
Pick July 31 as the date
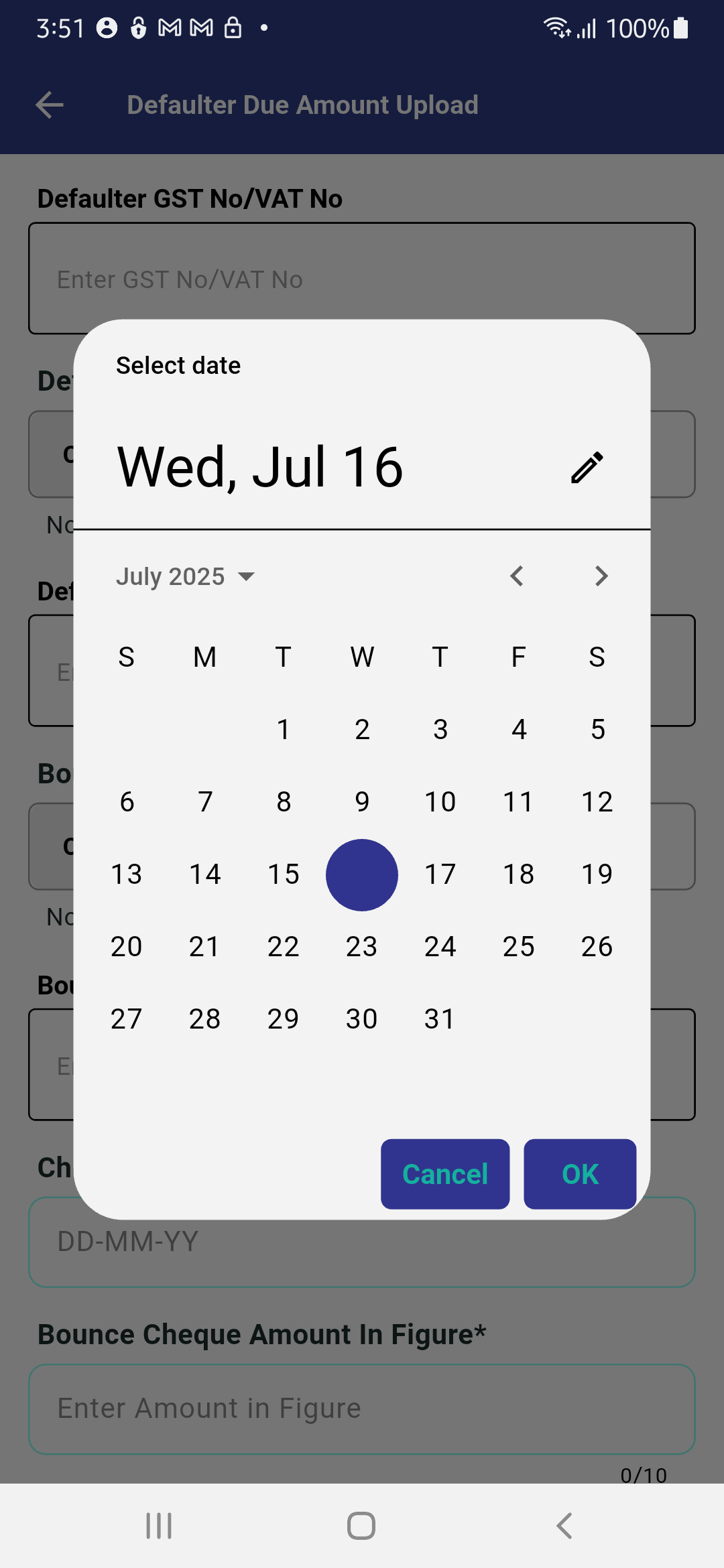(440, 1019)
